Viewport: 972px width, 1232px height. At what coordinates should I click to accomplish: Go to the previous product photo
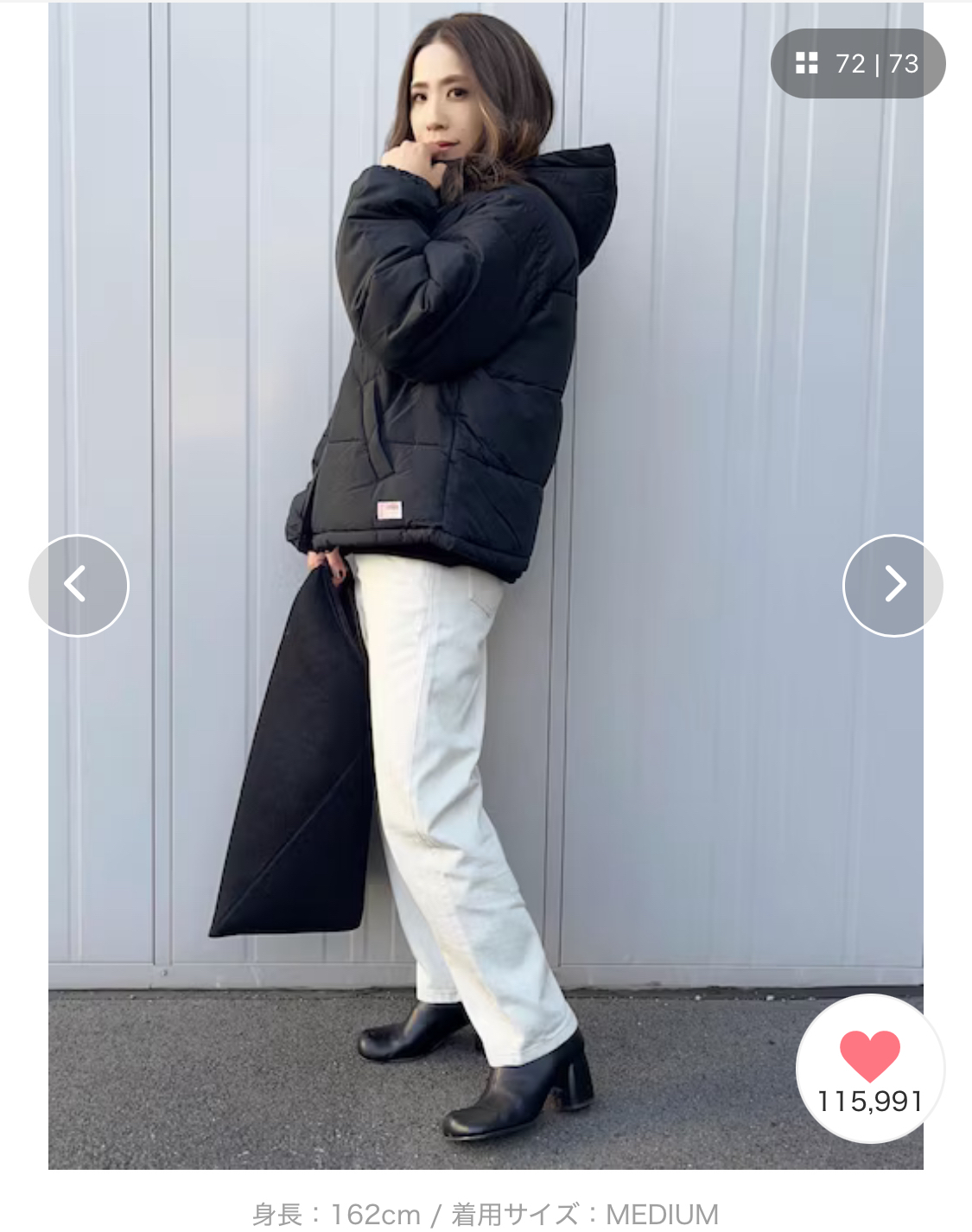click(78, 585)
